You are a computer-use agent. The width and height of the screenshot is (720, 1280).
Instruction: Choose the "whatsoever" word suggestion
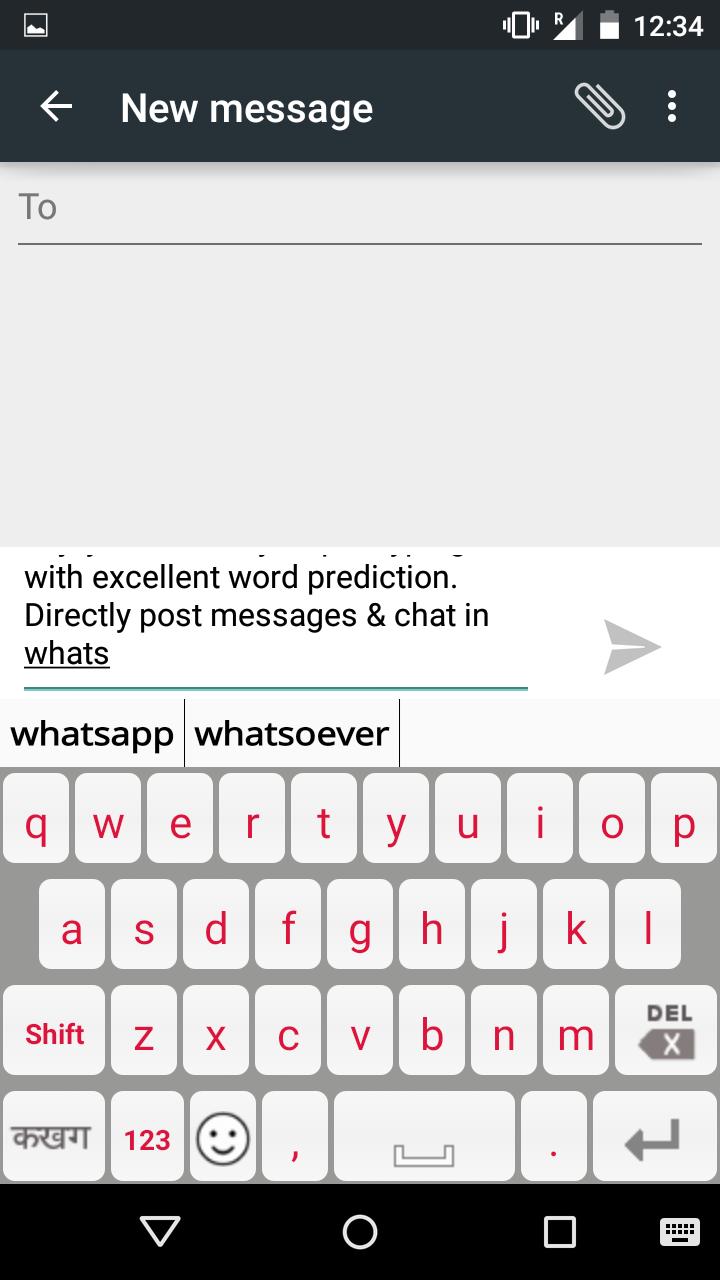(x=292, y=734)
